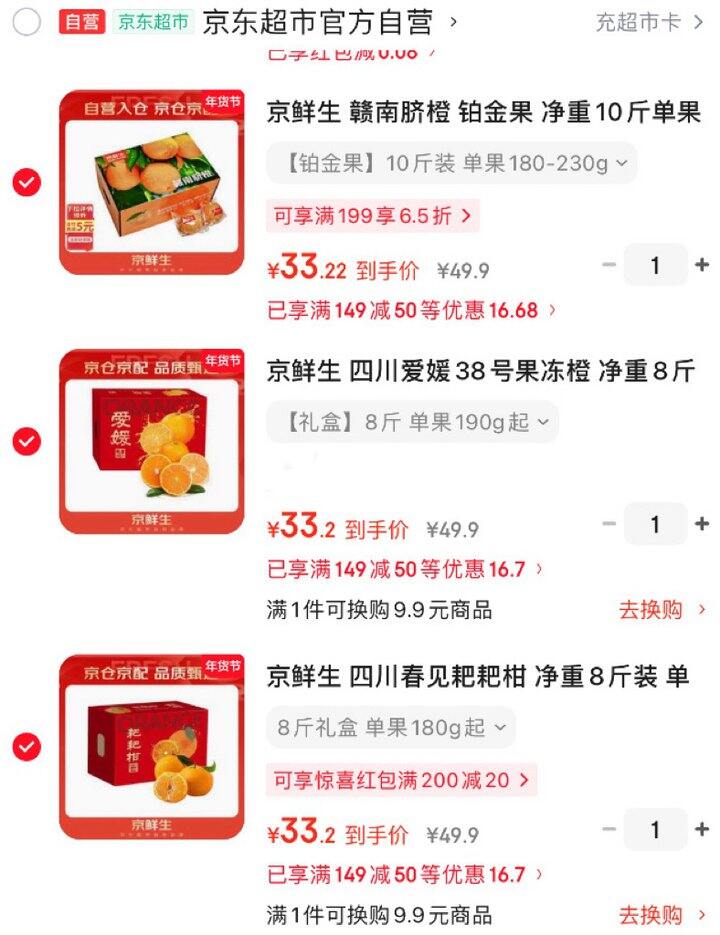
Task: Open the 可享惊喜红包满200减20 promotion
Action: (401, 780)
